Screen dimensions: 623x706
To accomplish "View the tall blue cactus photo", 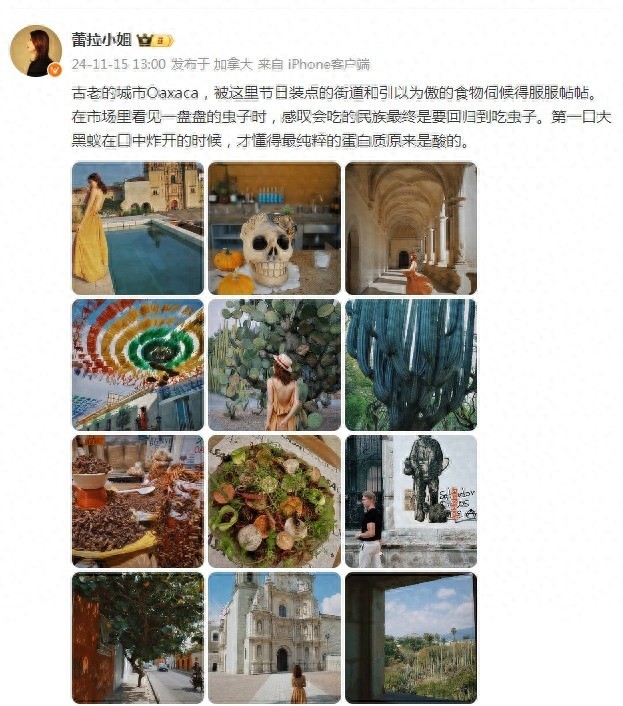I will tap(411, 365).
